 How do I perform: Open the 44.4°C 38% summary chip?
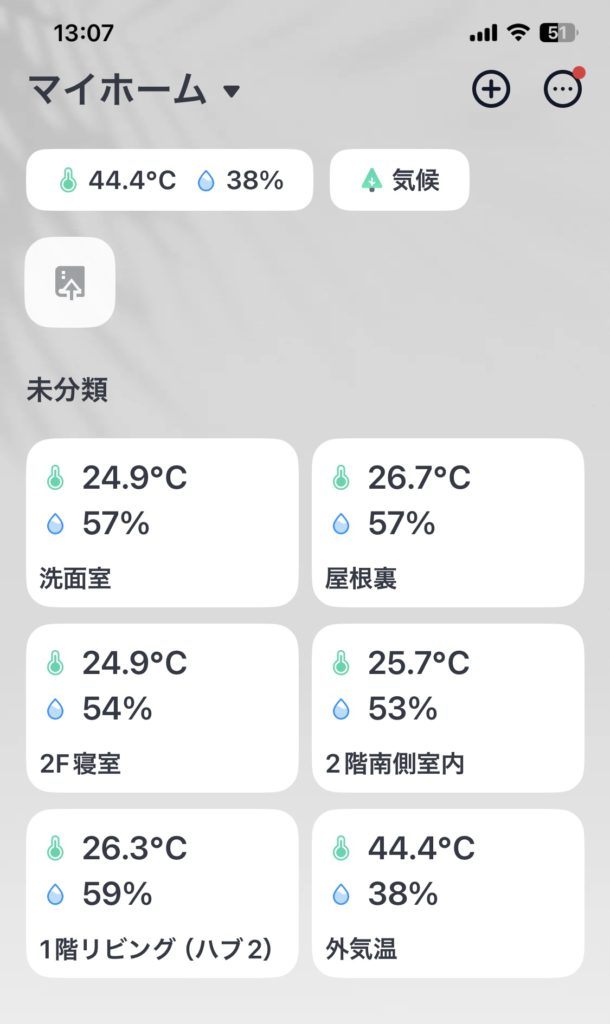170,180
